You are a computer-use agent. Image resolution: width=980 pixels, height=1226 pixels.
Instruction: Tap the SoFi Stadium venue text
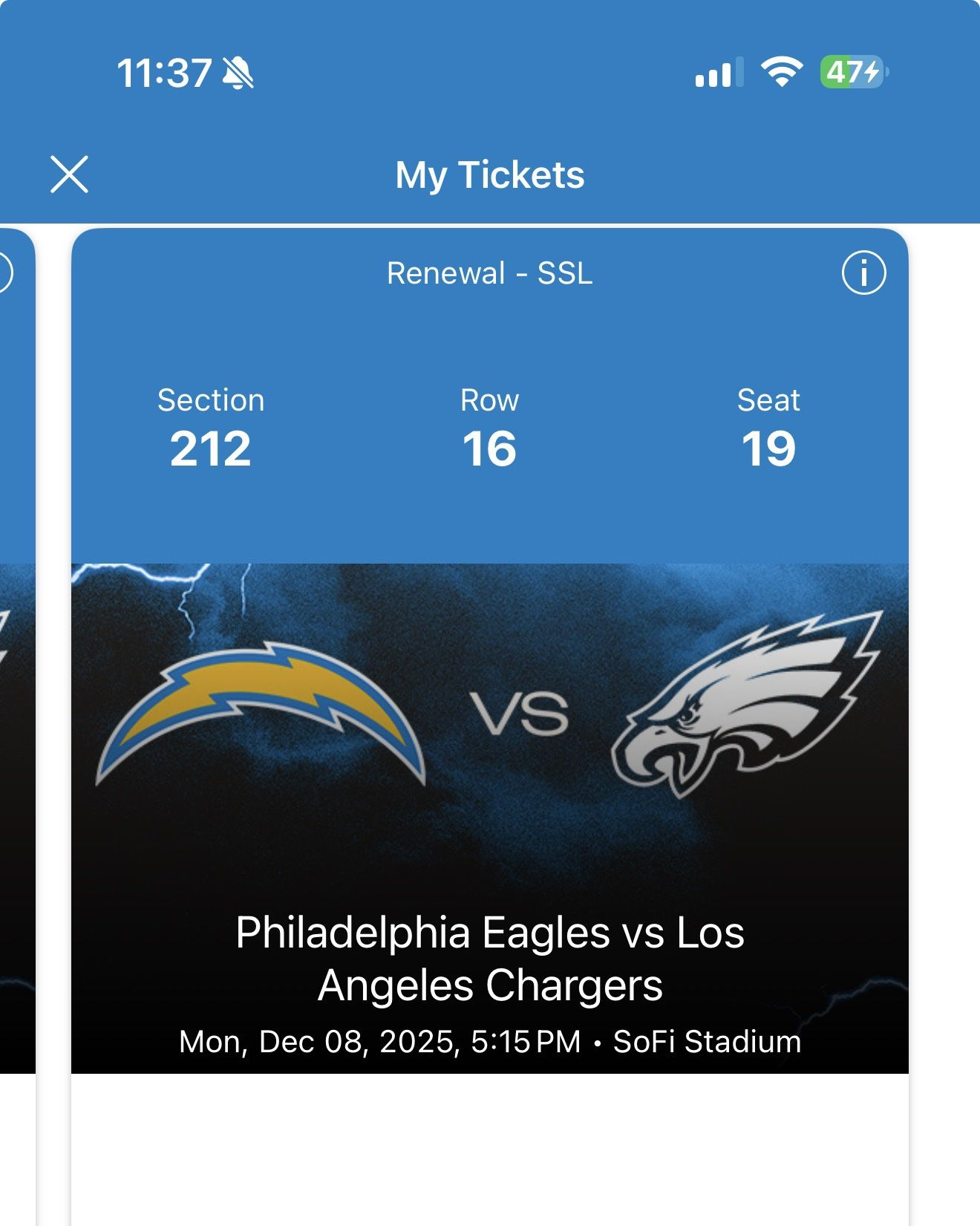coord(705,1043)
